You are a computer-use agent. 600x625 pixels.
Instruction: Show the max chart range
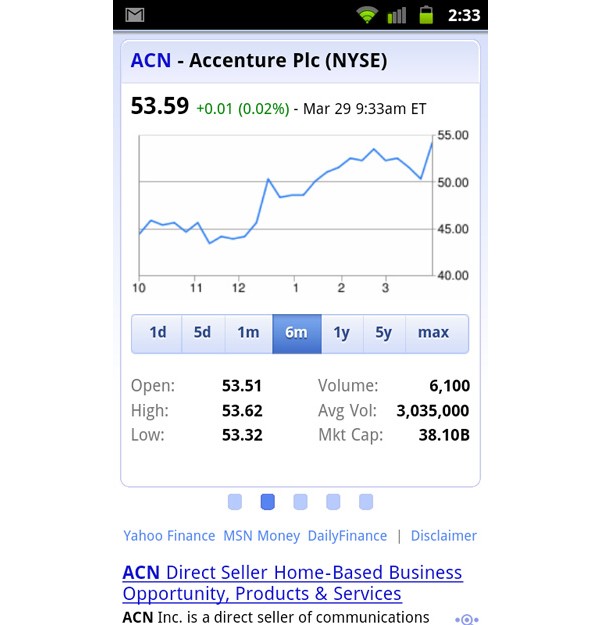pyautogui.click(x=434, y=333)
